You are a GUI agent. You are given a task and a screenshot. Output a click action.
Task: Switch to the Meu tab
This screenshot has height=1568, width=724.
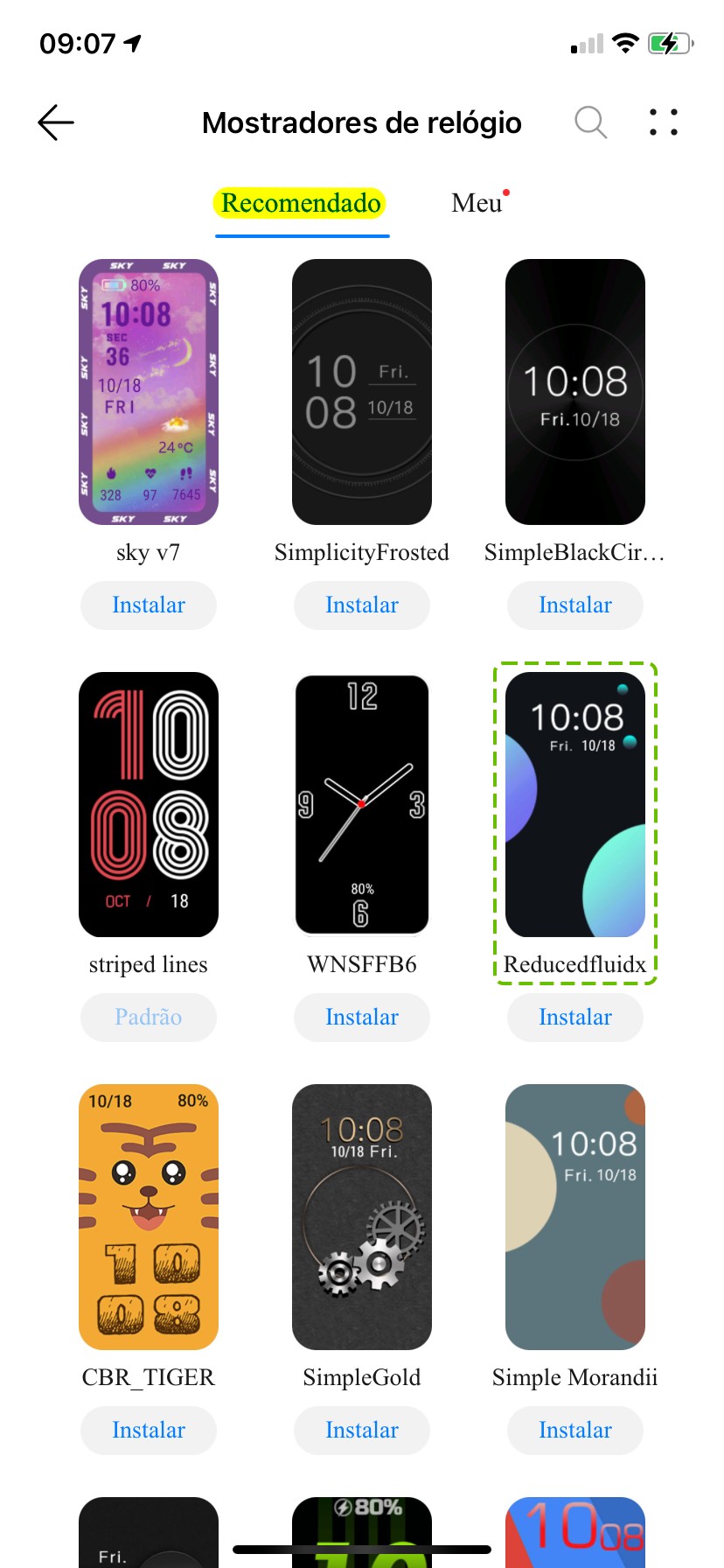(x=477, y=203)
